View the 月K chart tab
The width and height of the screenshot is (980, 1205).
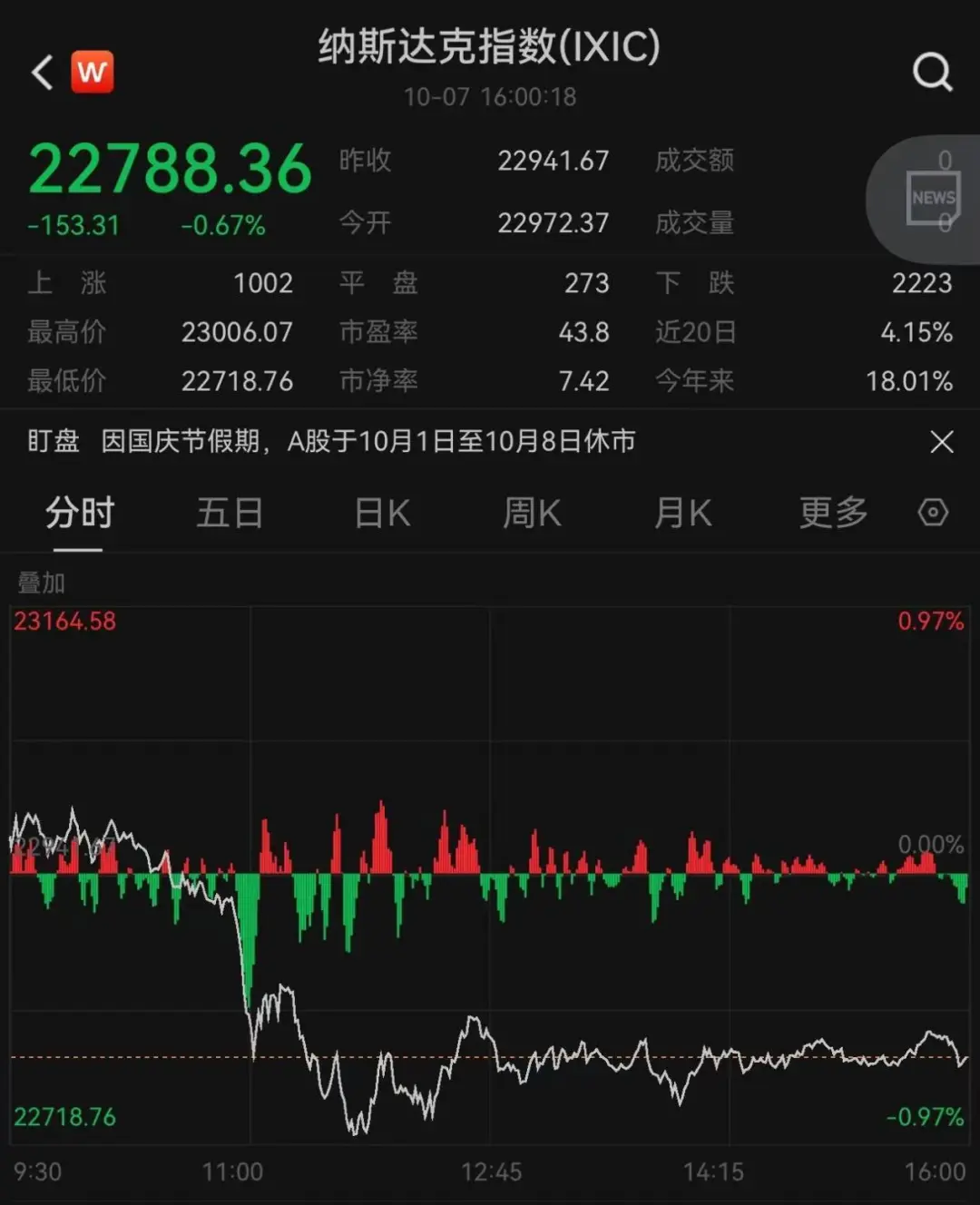[x=682, y=514]
